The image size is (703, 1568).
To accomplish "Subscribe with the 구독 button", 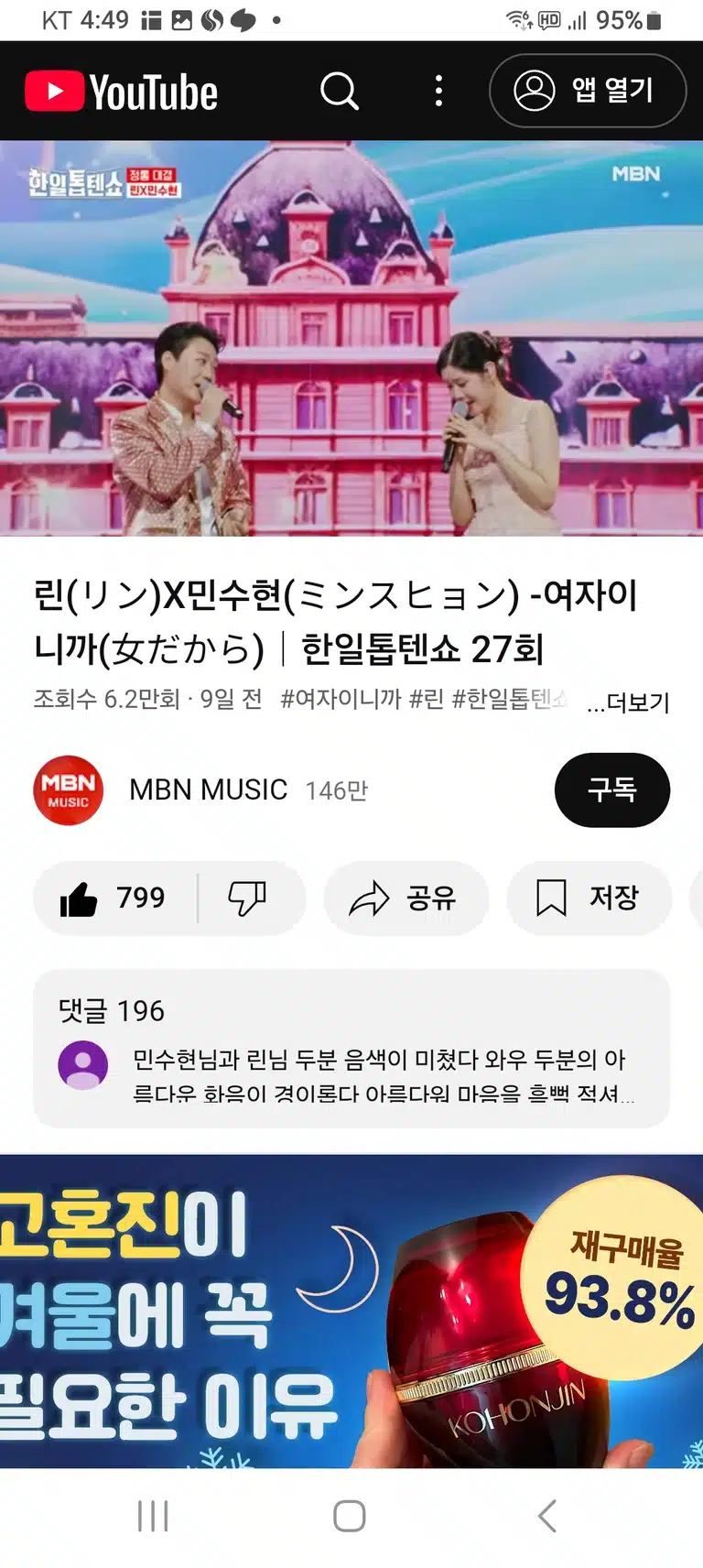I will tap(611, 789).
